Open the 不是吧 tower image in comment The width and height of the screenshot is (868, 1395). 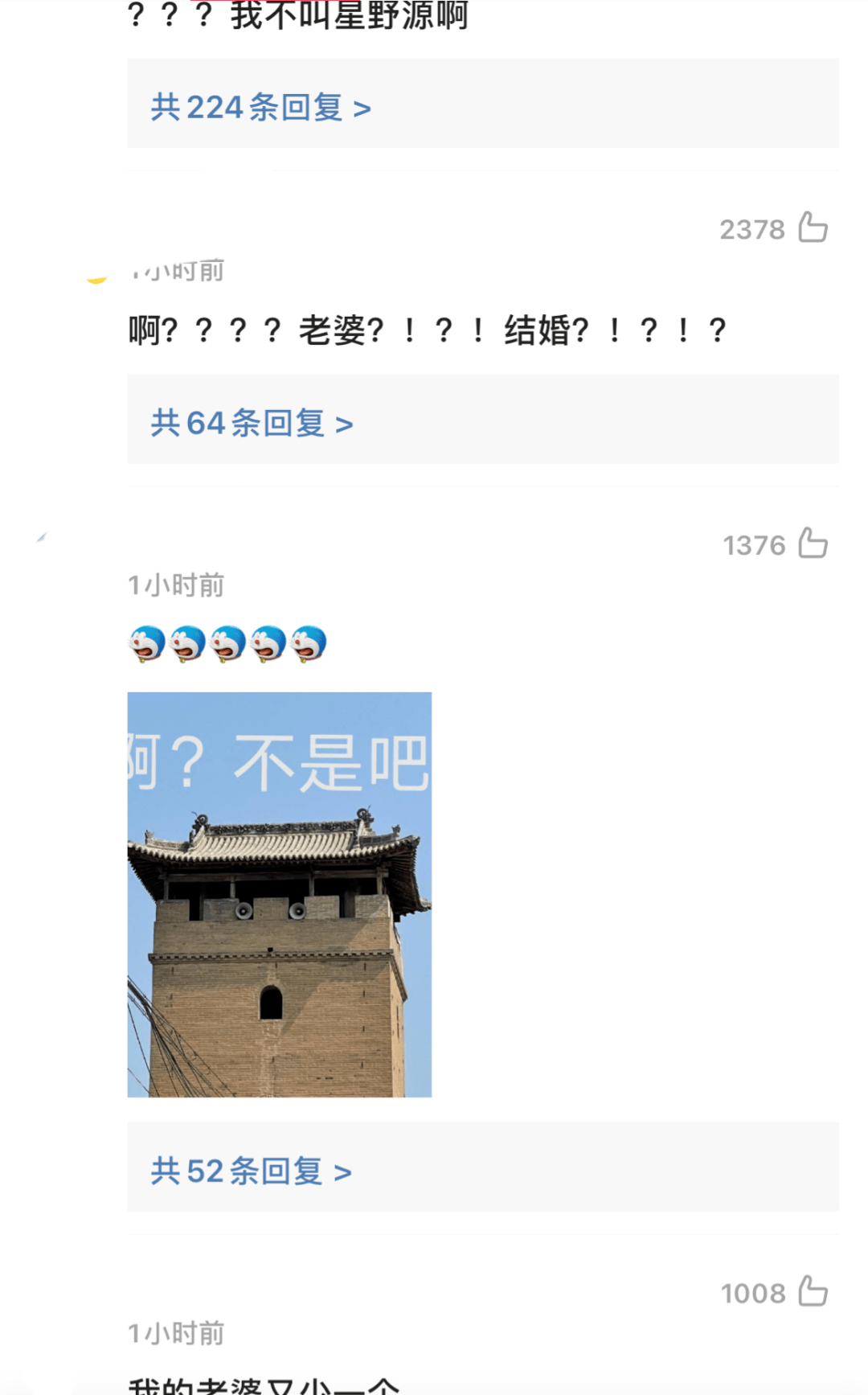[x=280, y=894]
